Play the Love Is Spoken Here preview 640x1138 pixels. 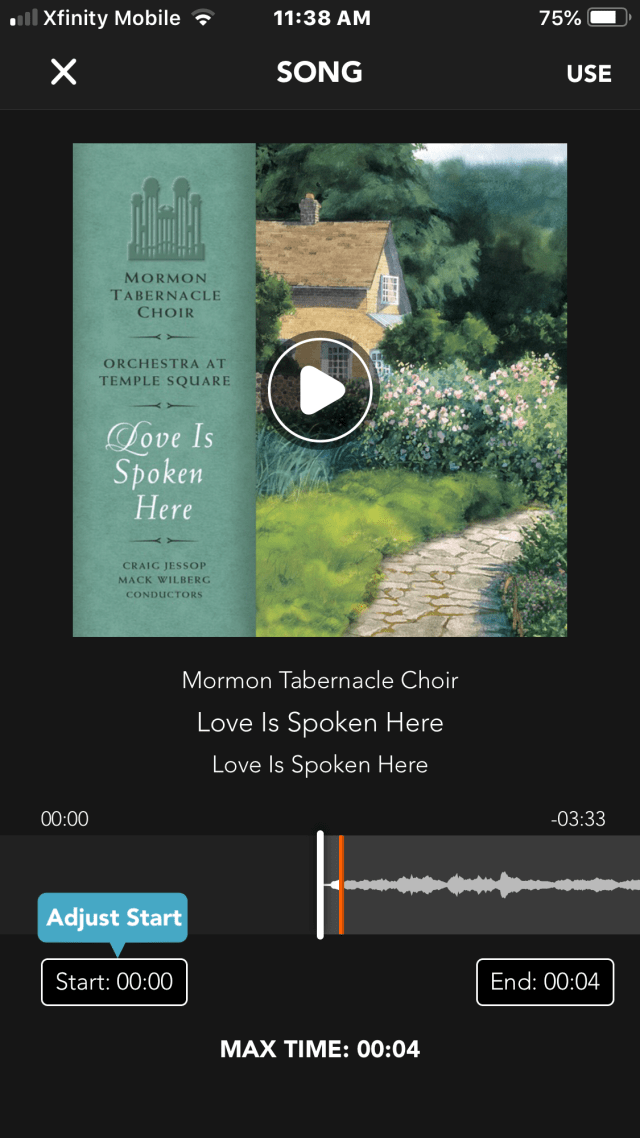coord(320,390)
